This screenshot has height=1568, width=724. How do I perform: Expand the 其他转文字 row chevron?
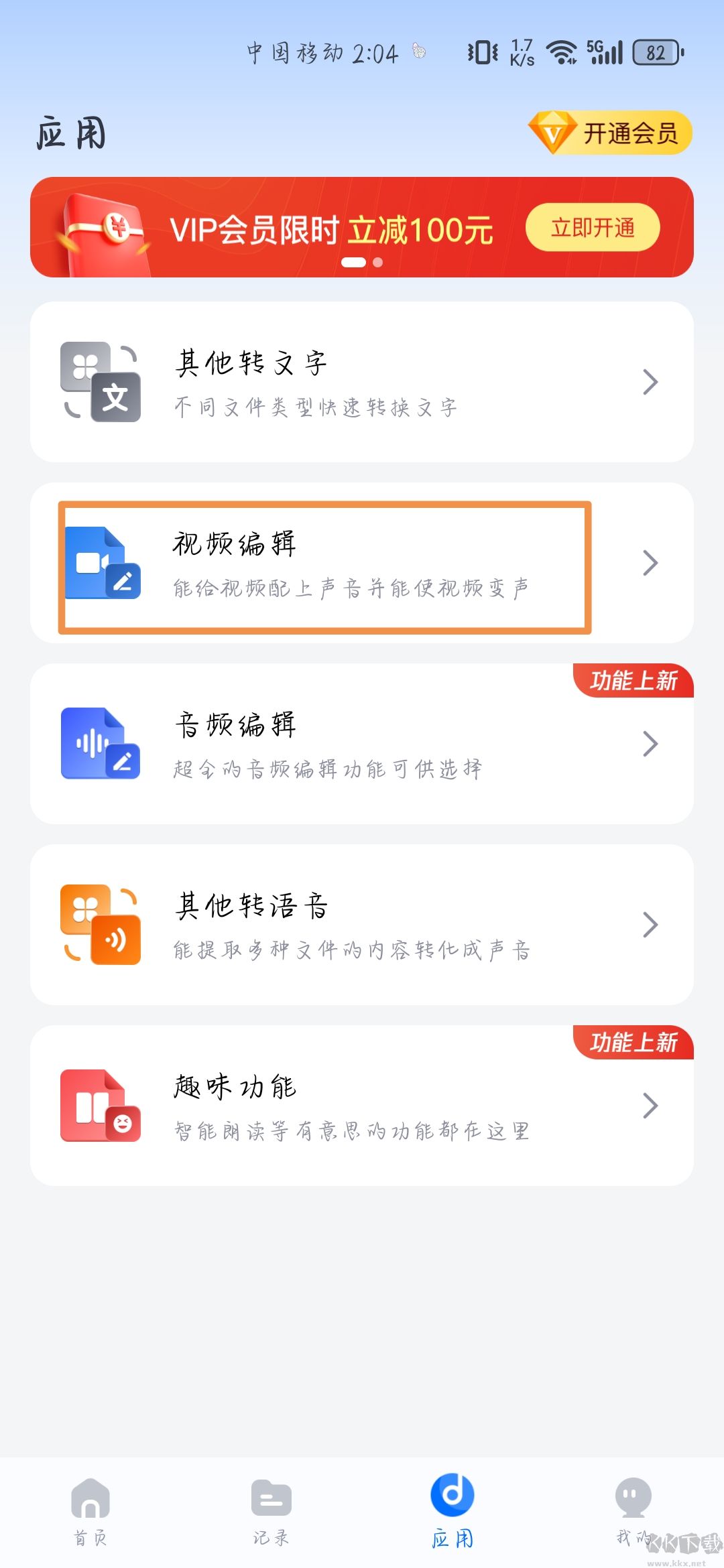pos(649,382)
